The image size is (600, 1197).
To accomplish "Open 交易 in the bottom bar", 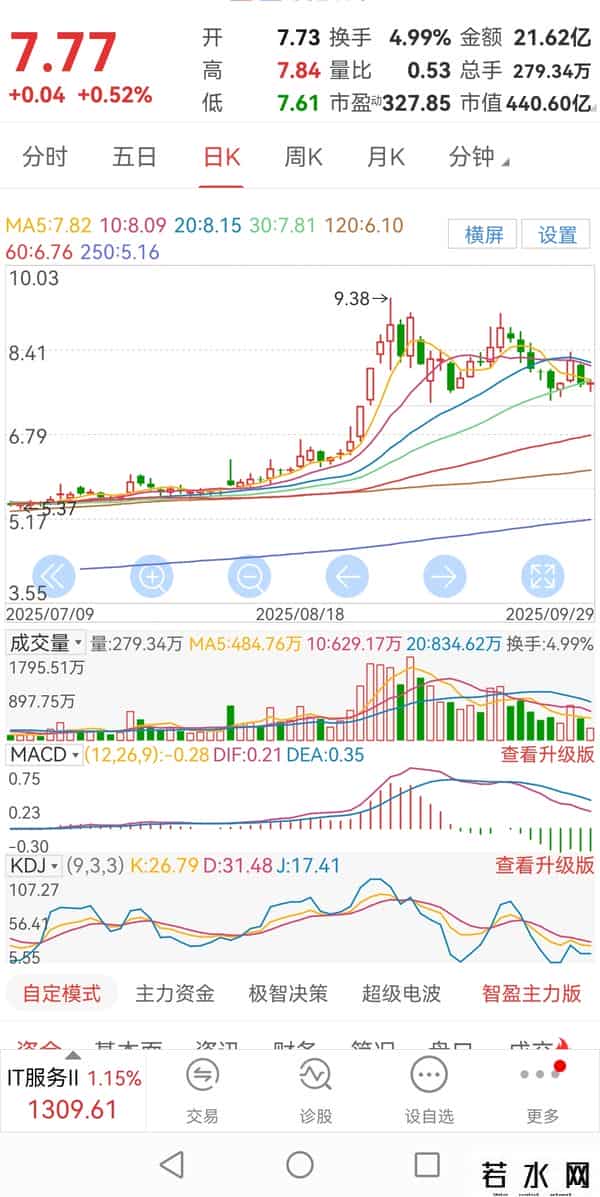I will pyautogui.click(x=202, y=1089).
